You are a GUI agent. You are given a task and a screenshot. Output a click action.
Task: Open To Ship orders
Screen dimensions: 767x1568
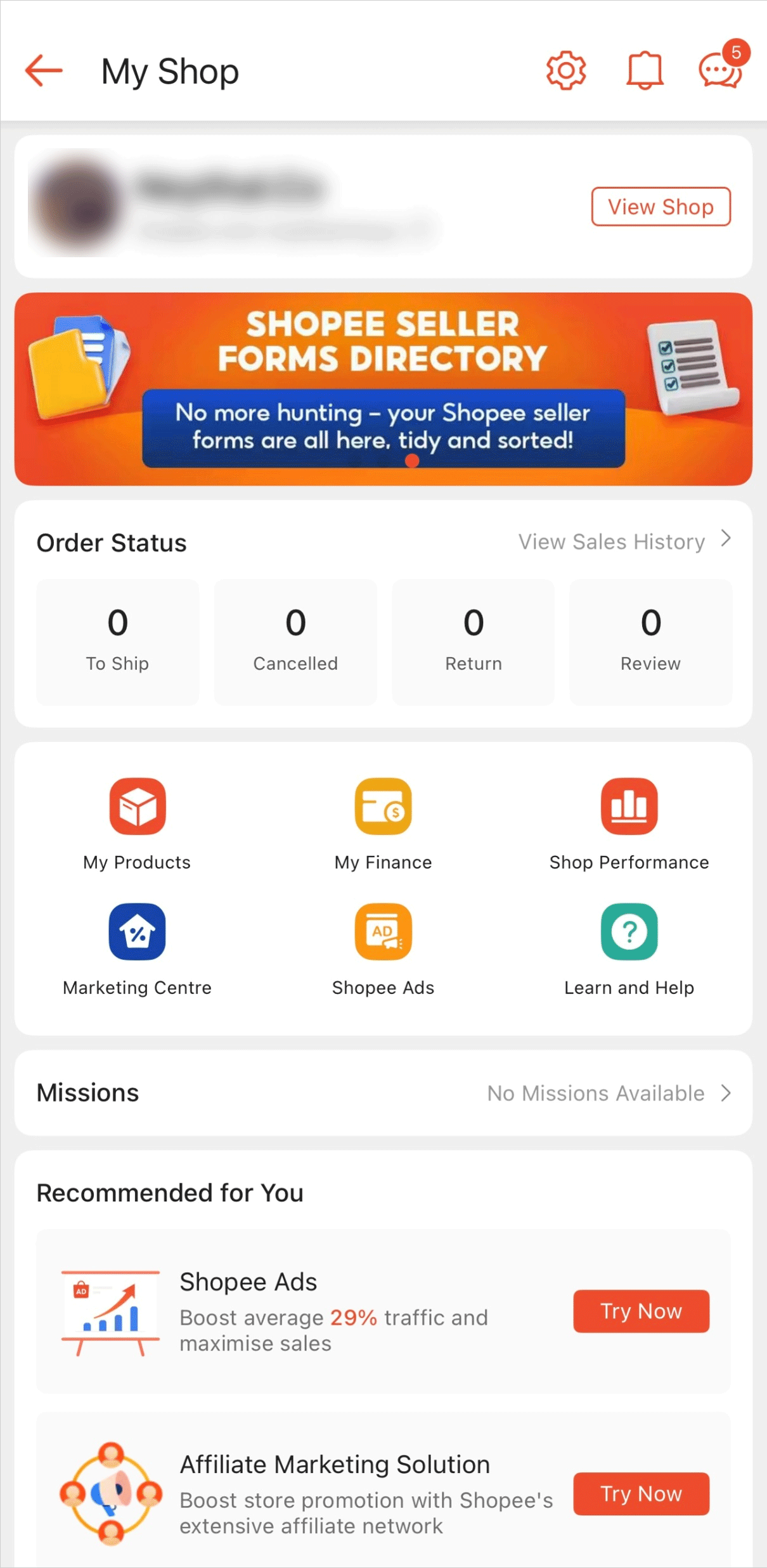point(117,641)
